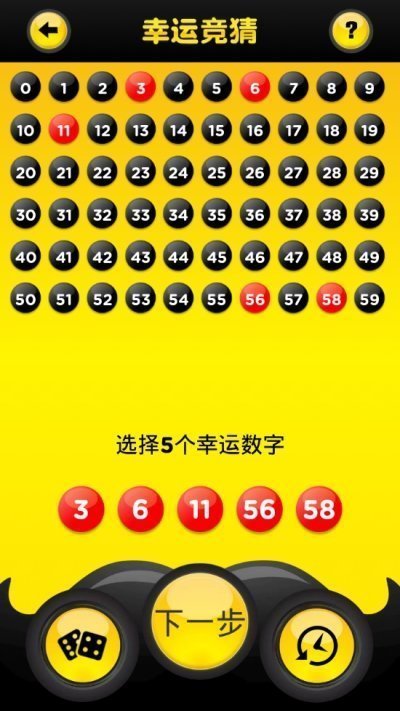
Task: Open the history clock button
Action: [x=317, y=645]
